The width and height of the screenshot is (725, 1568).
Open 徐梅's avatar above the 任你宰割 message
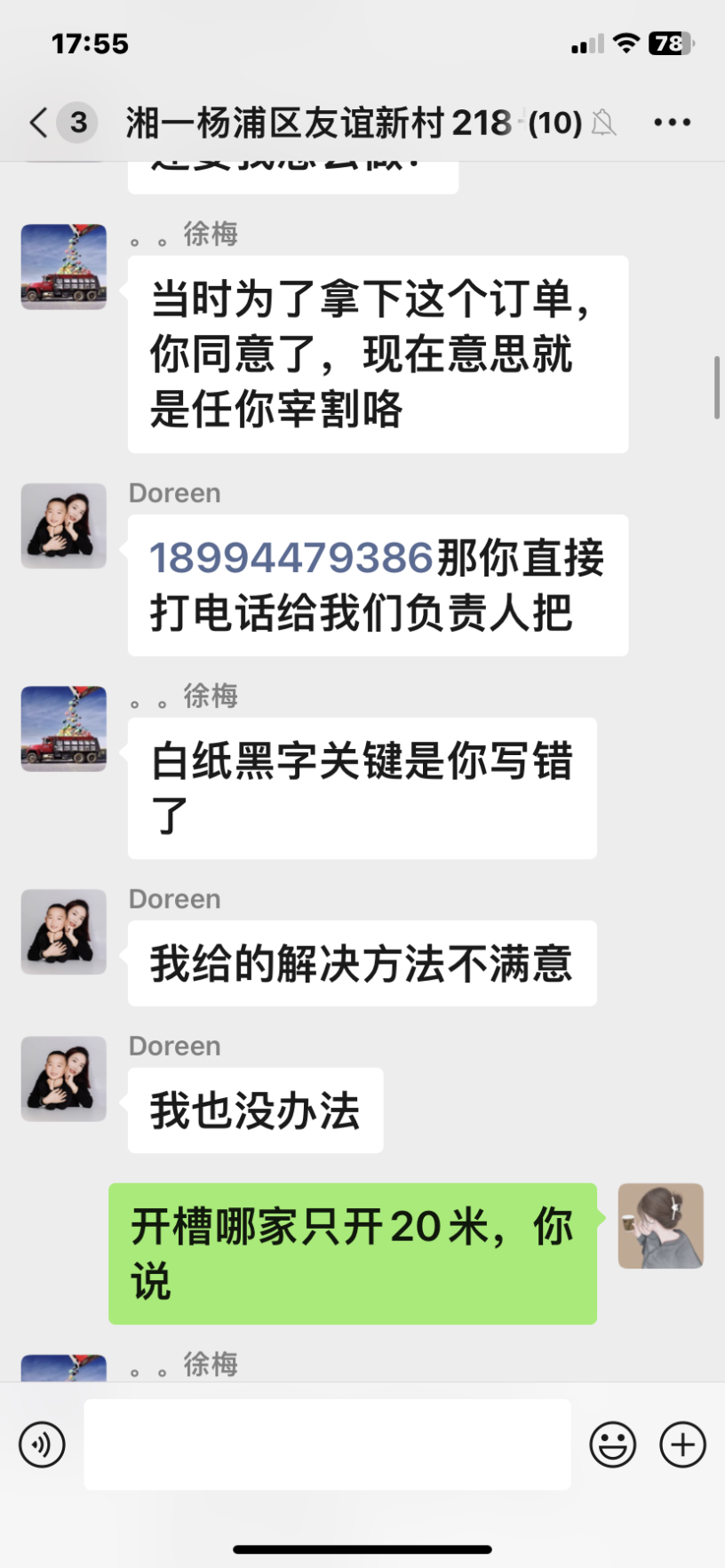pyautogui.click(x=64, y=267)
